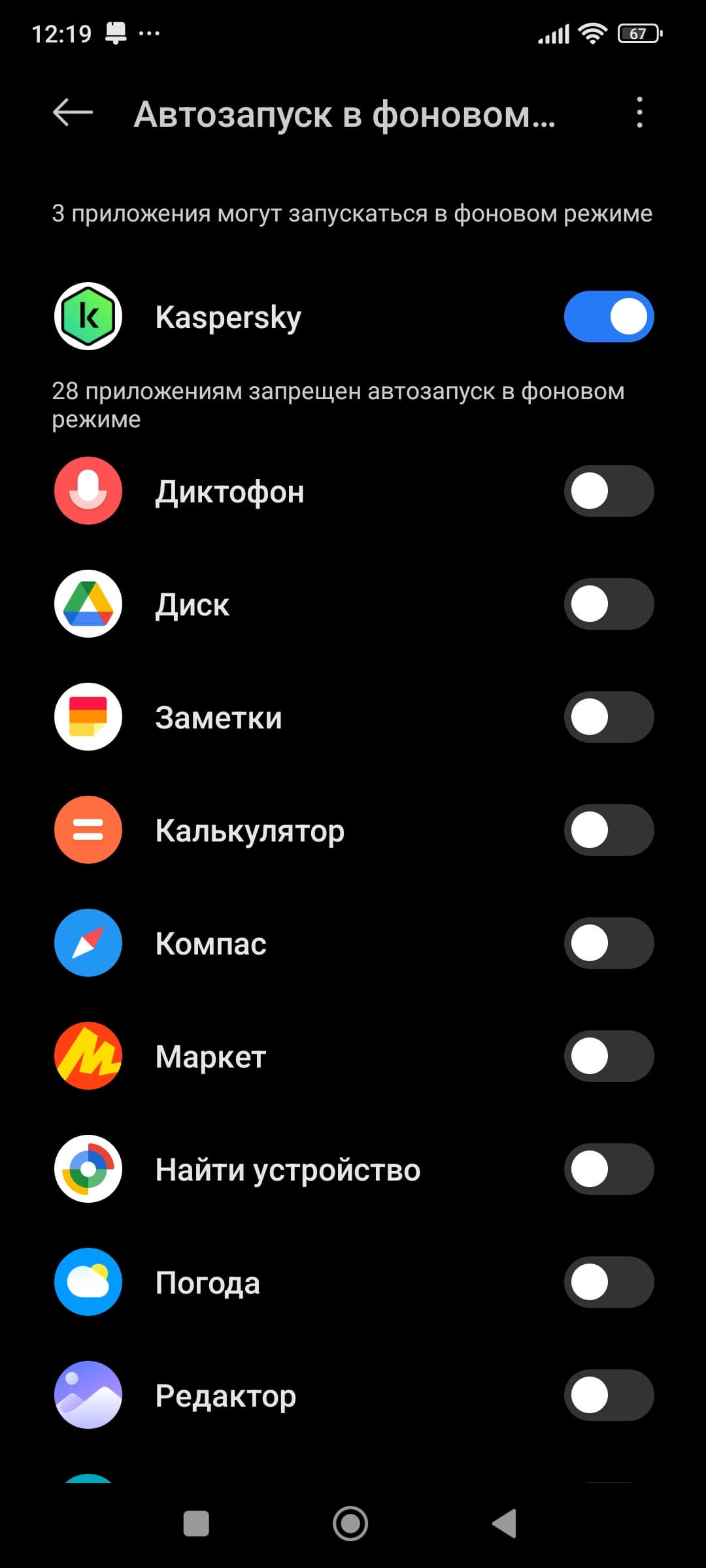Enable autostart for Диктофон
The width and height of the screenshot is (706, 1568).
click(609, 491)
